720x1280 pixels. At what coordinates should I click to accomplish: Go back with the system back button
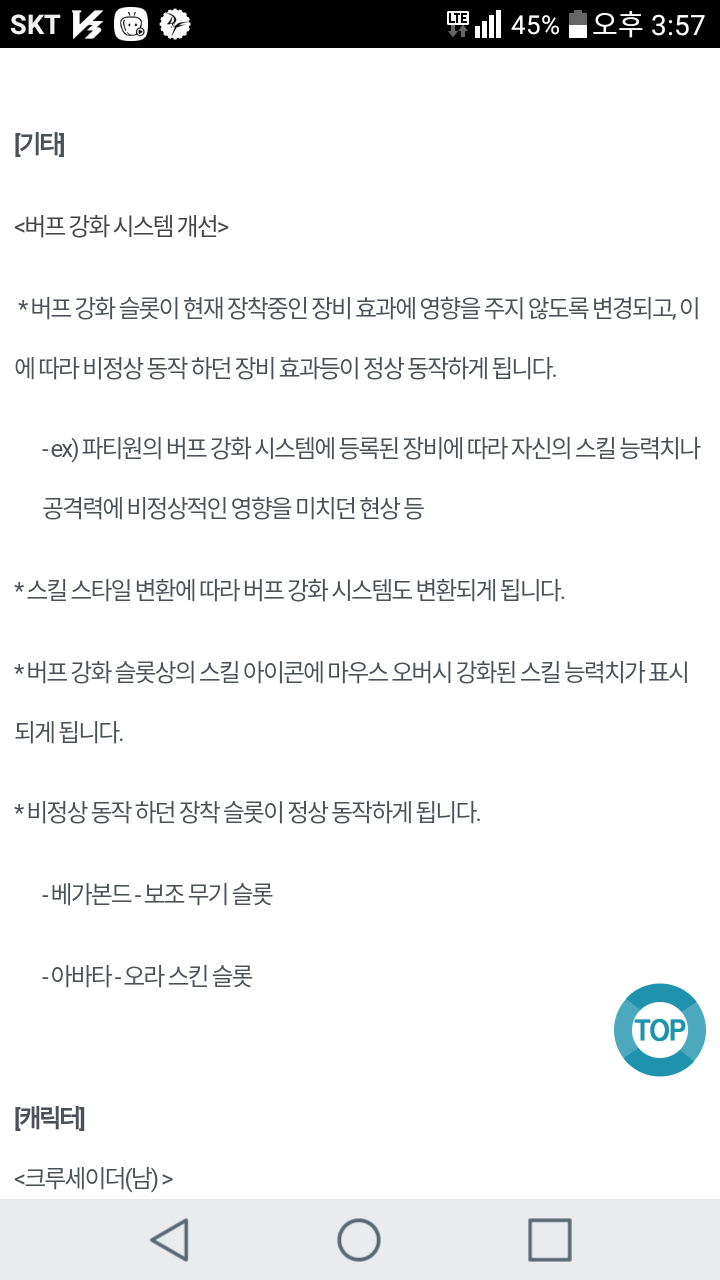coord(169,1240)
